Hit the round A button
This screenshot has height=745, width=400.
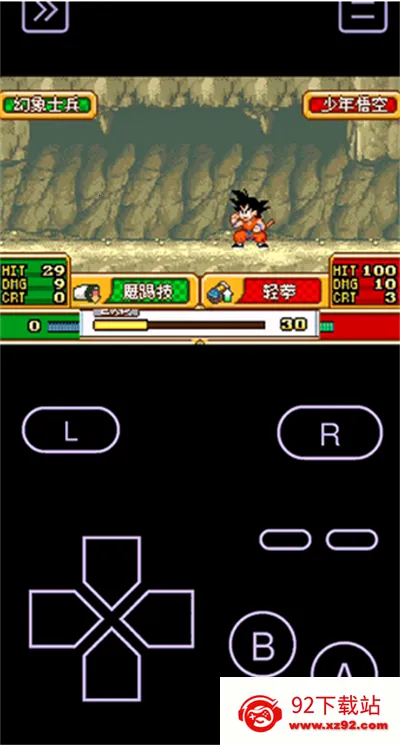coord(344,663)
